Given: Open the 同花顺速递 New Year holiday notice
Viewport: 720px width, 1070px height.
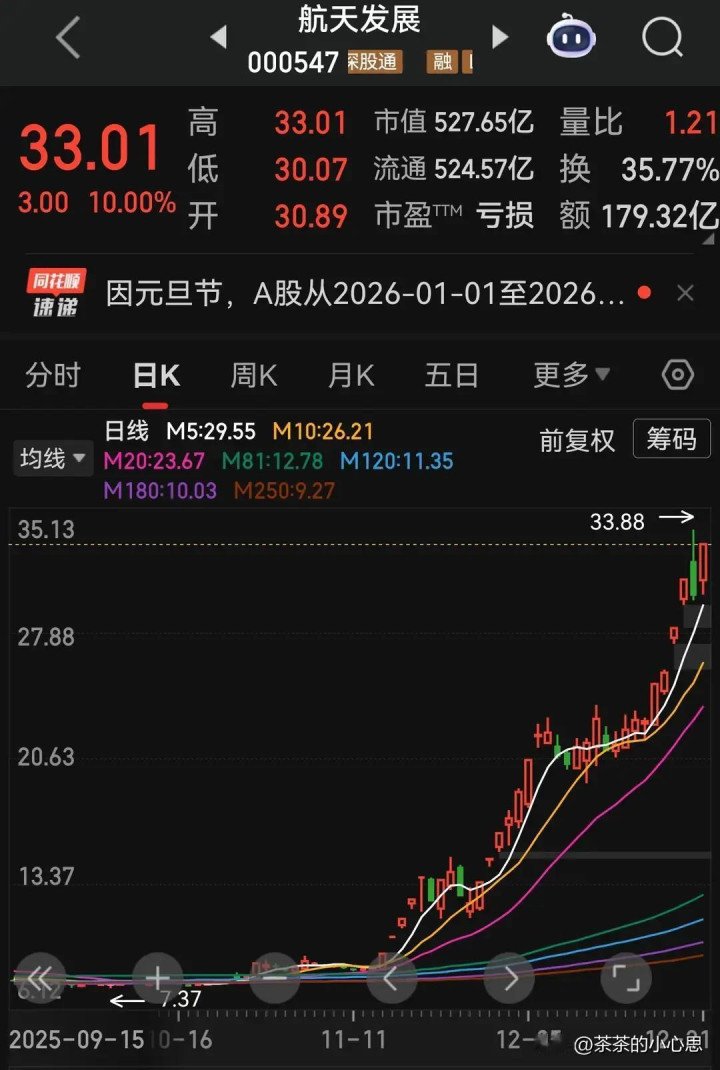Looking at the screenshot, I should (366, 294).
